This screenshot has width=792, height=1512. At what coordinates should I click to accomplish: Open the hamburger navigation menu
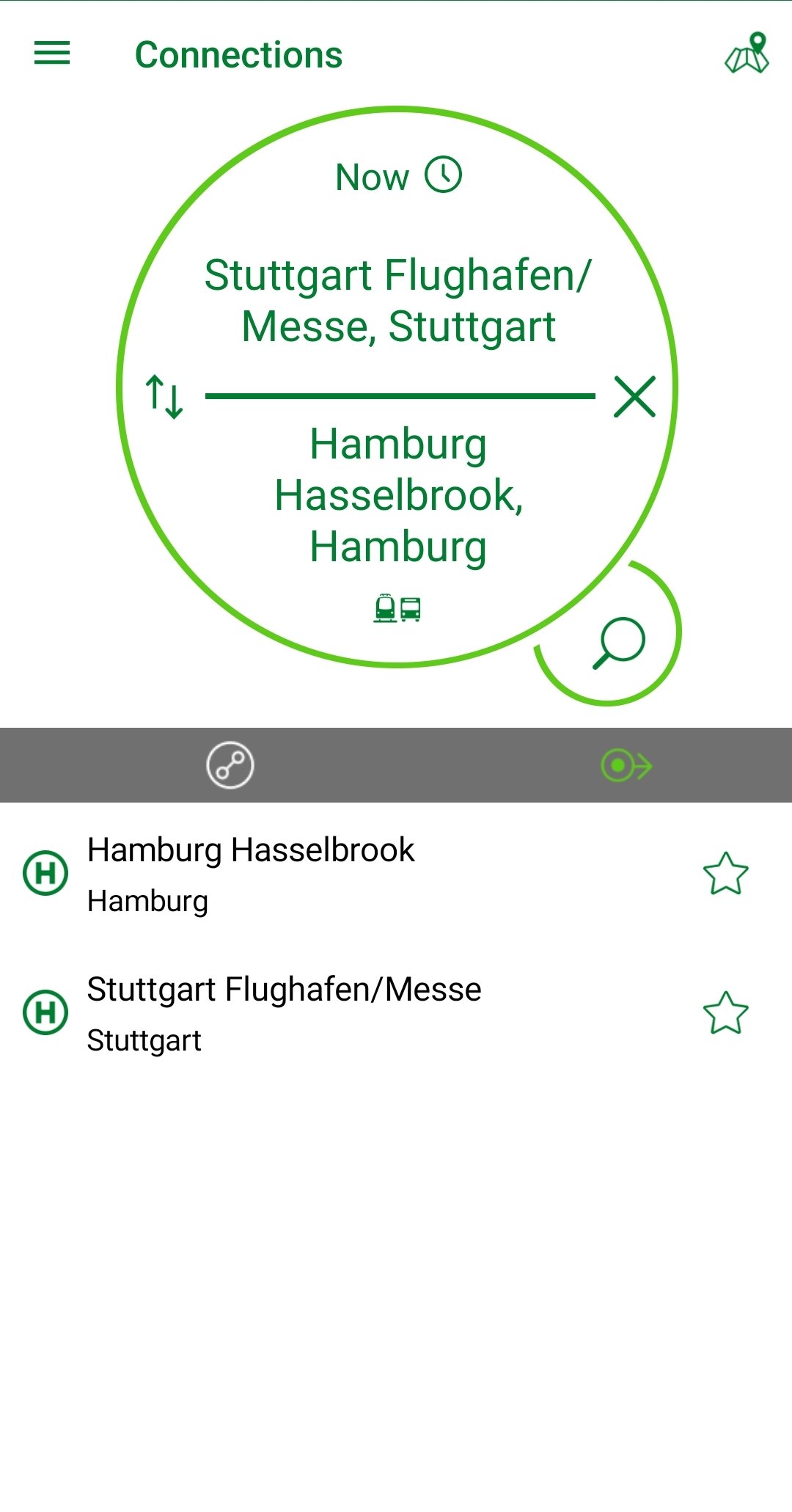point(52,54)
